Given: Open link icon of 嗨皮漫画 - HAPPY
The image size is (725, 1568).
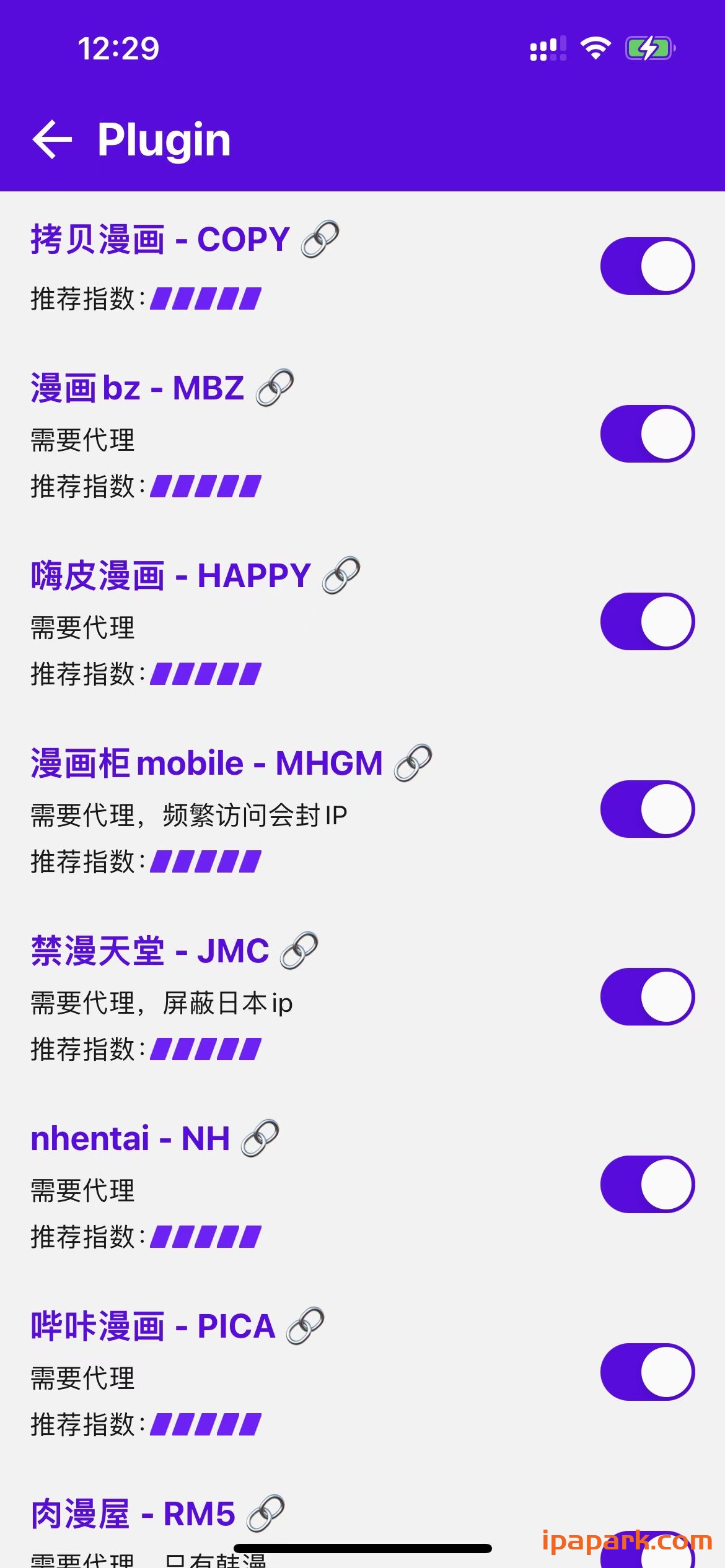Looking at the screenshot, I should coord(341,576).
